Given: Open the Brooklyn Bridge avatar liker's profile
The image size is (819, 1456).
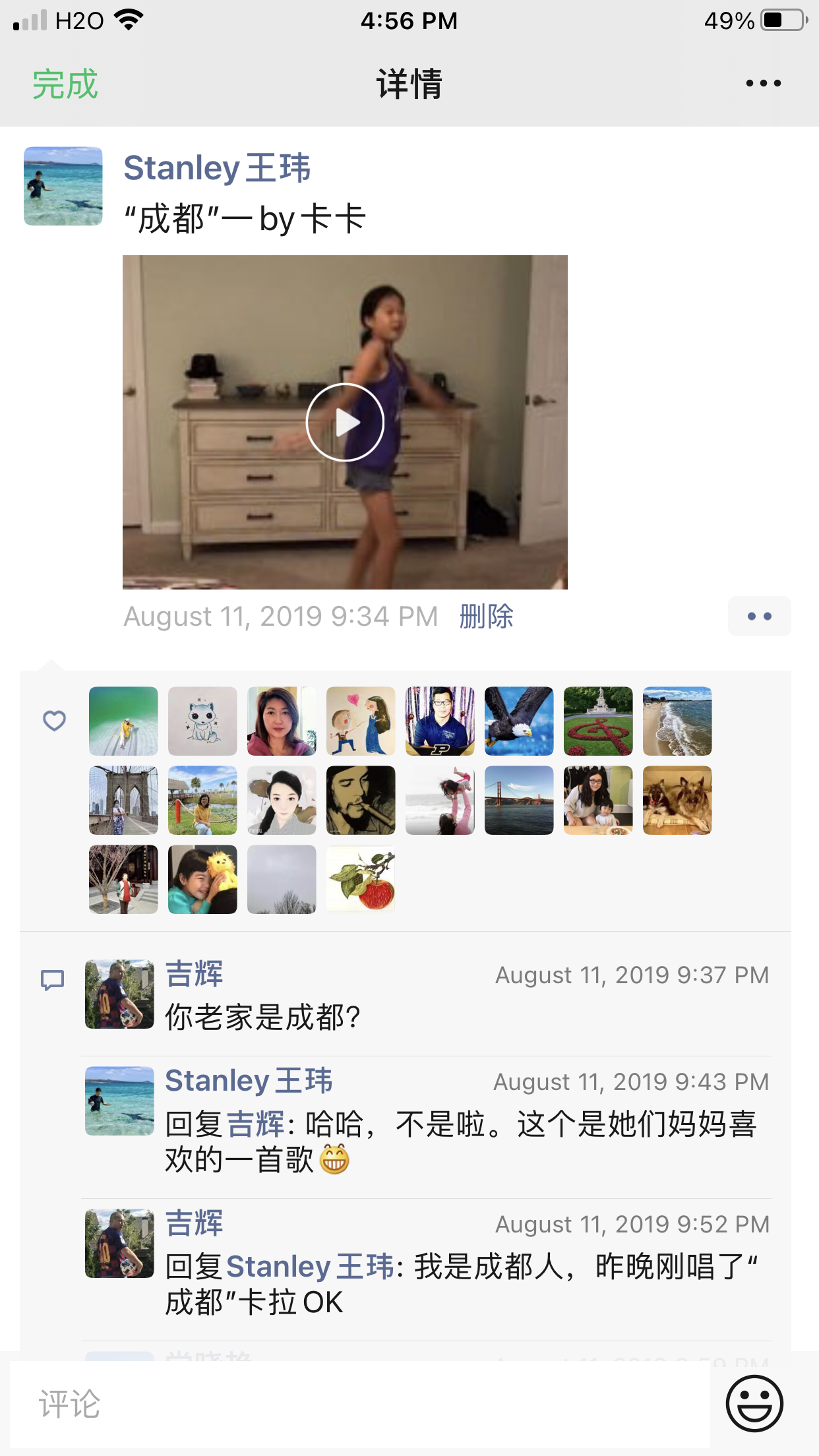Looking at the screenshot, I should click(x=123, y=800).
